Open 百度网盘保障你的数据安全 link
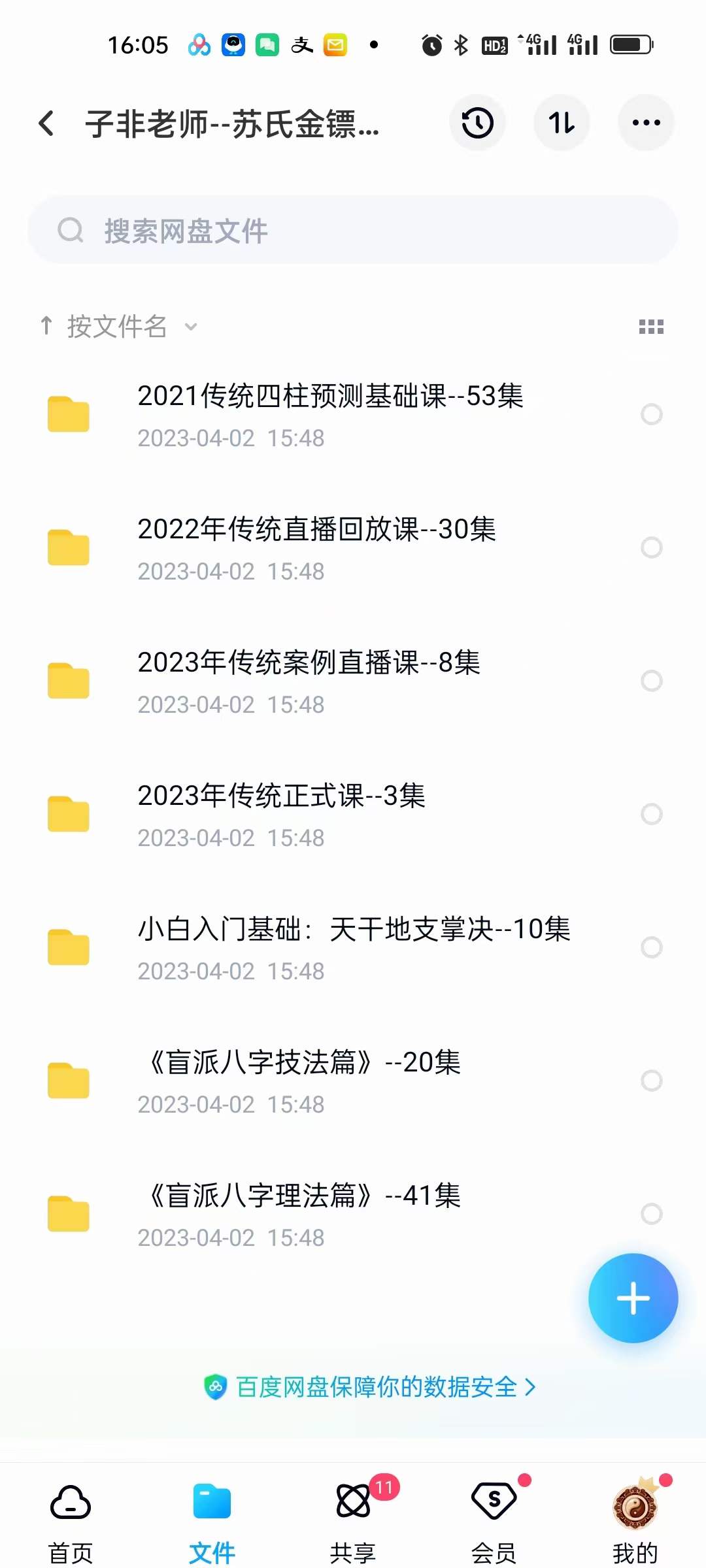 pyautogui.click(x=373, y=1386)
